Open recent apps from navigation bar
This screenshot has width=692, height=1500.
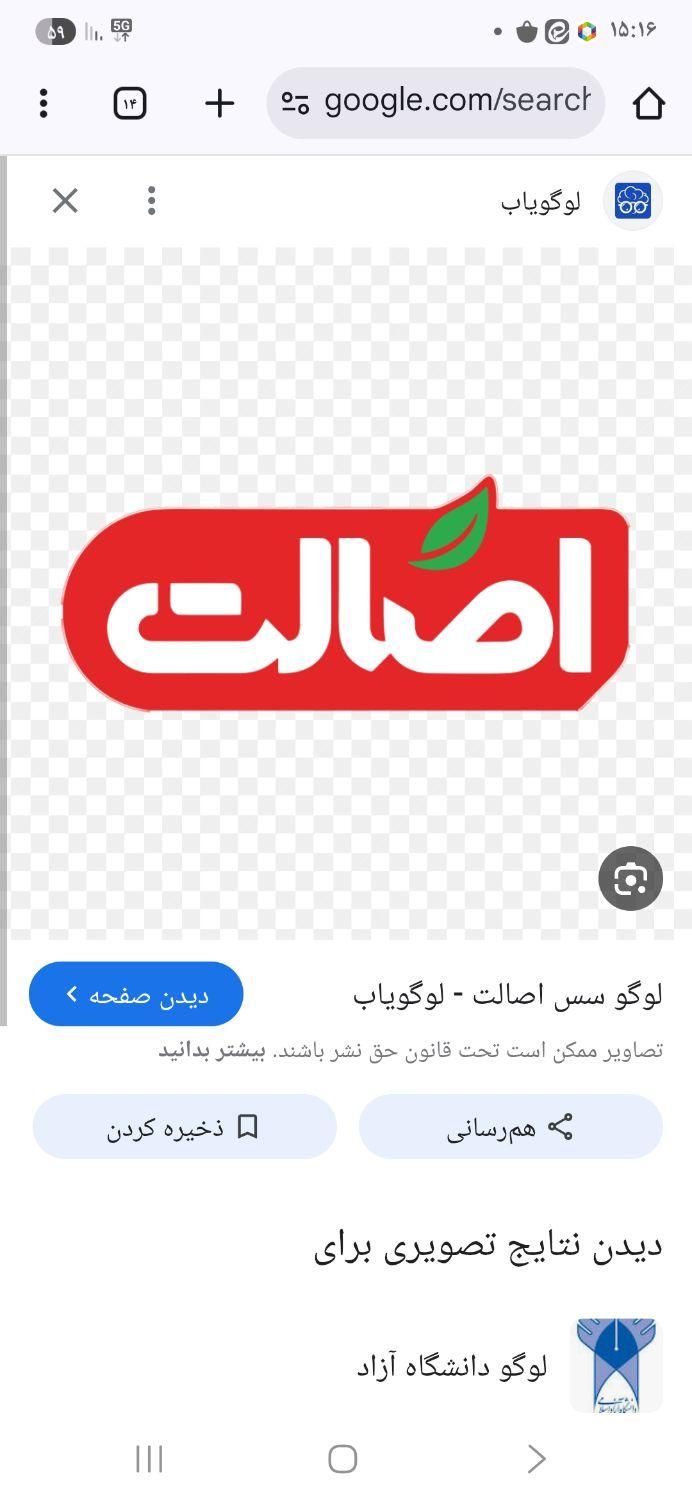(149, 1459)
